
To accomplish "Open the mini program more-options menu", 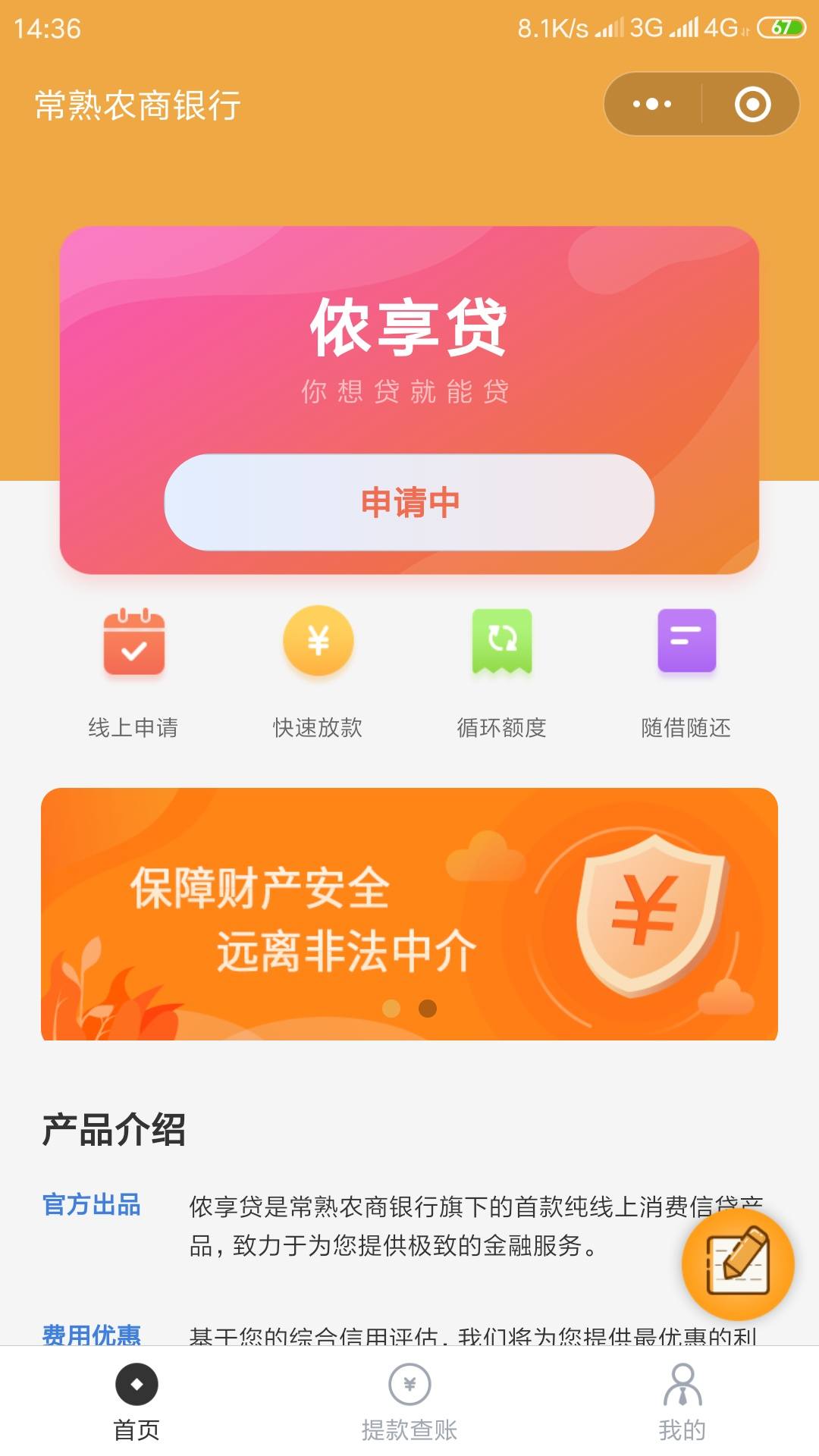I will tap(652, 104).
